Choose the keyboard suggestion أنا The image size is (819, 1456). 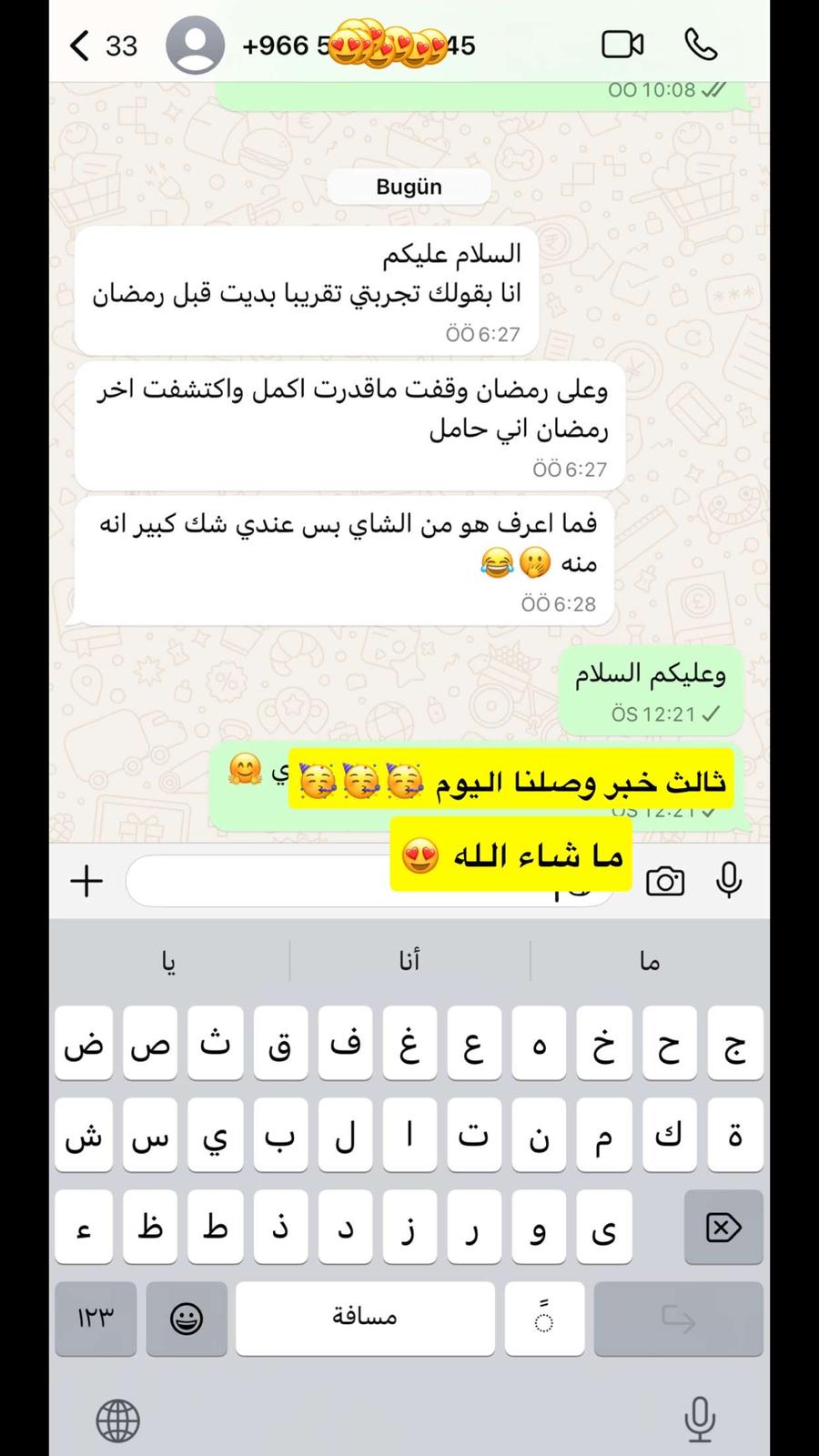(x=409, y=961)
